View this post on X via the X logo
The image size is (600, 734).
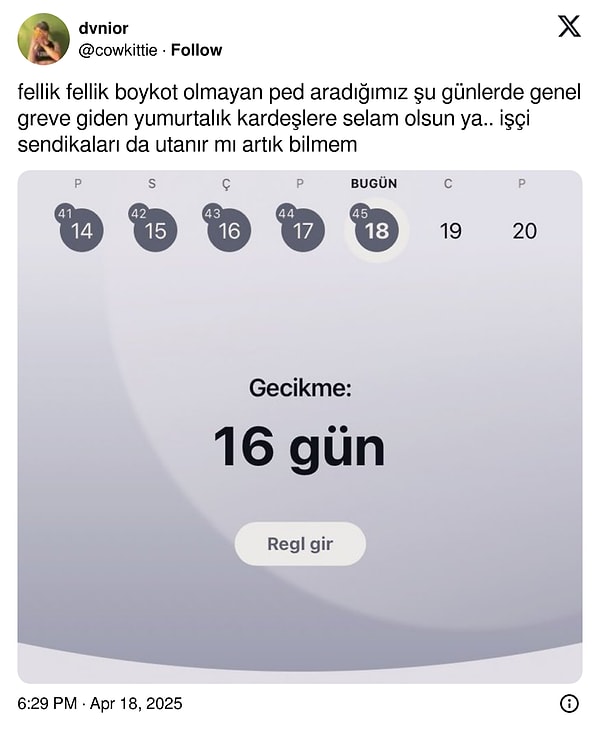tap(568, 27)
